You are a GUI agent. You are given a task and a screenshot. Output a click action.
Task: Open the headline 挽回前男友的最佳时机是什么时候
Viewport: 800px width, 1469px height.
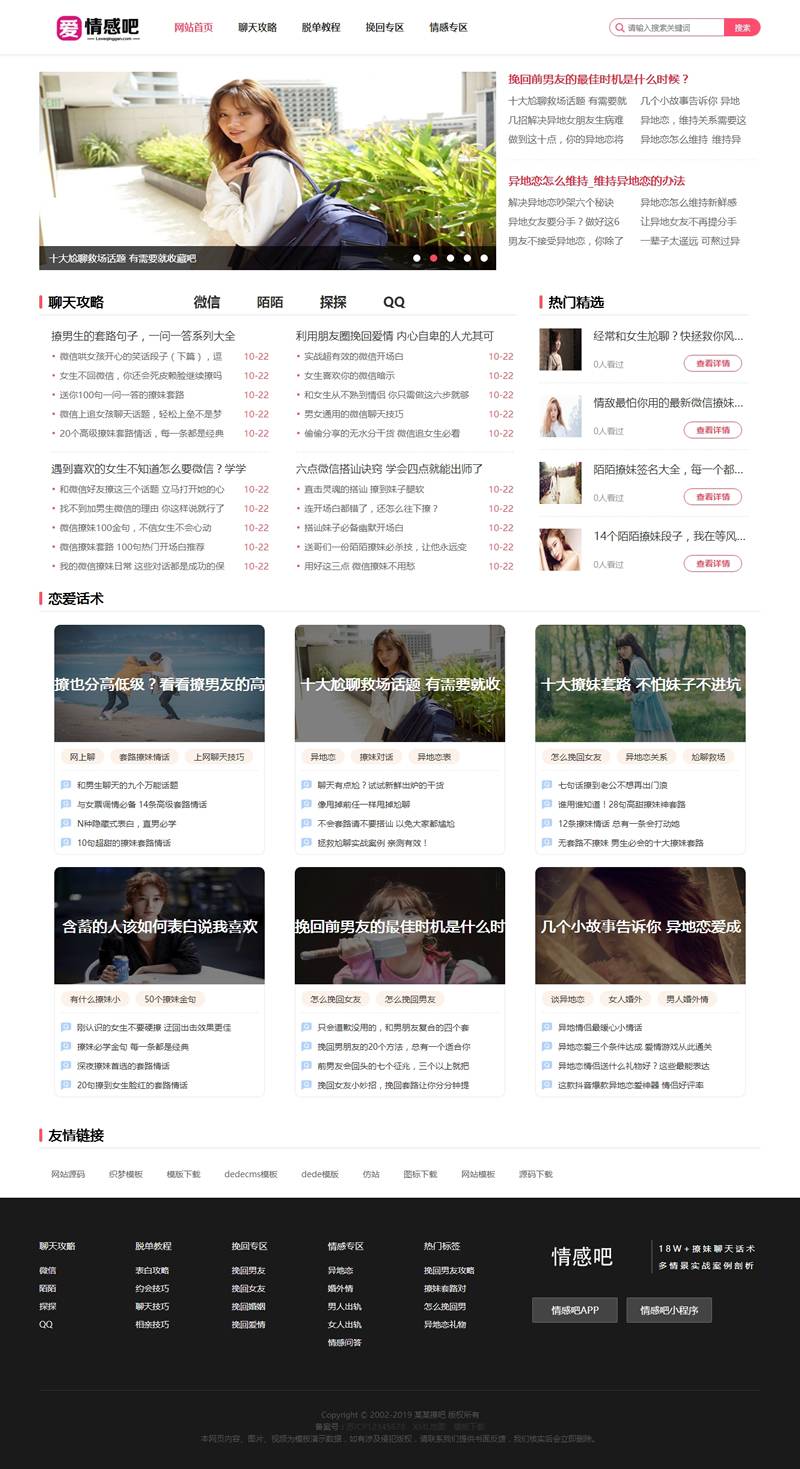pos(598,79)
